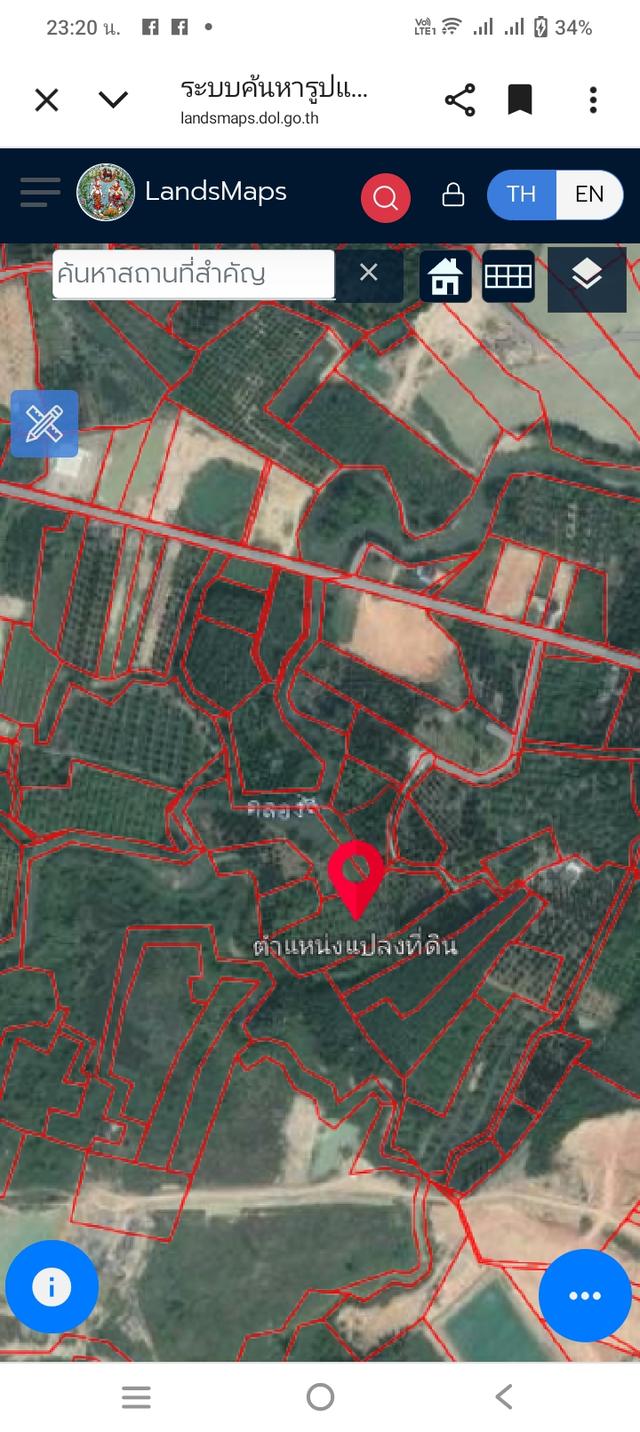The height and width of the screenshot is (1432, 640).
Task: Close the browser tab with X
Action: pos(47,100)
